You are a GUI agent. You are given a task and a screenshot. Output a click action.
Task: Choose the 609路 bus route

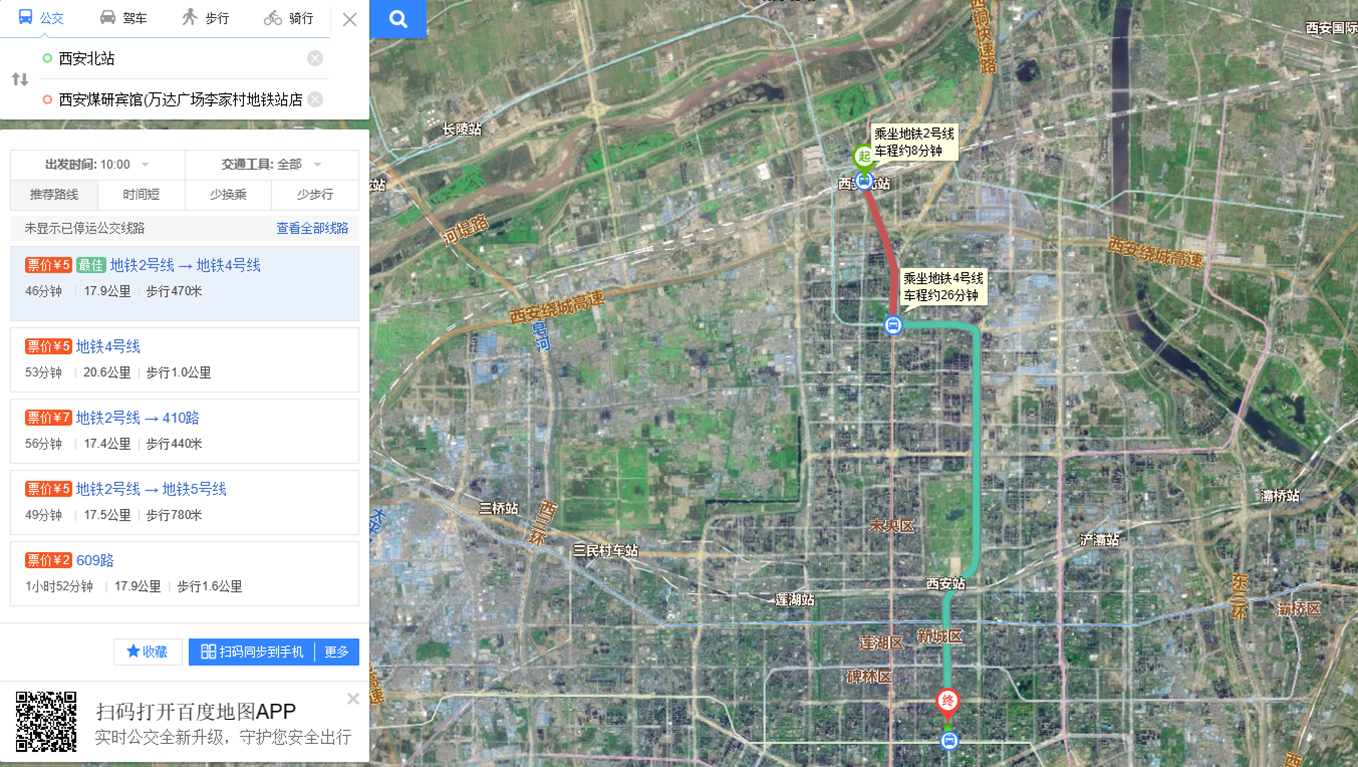(95, 560)
